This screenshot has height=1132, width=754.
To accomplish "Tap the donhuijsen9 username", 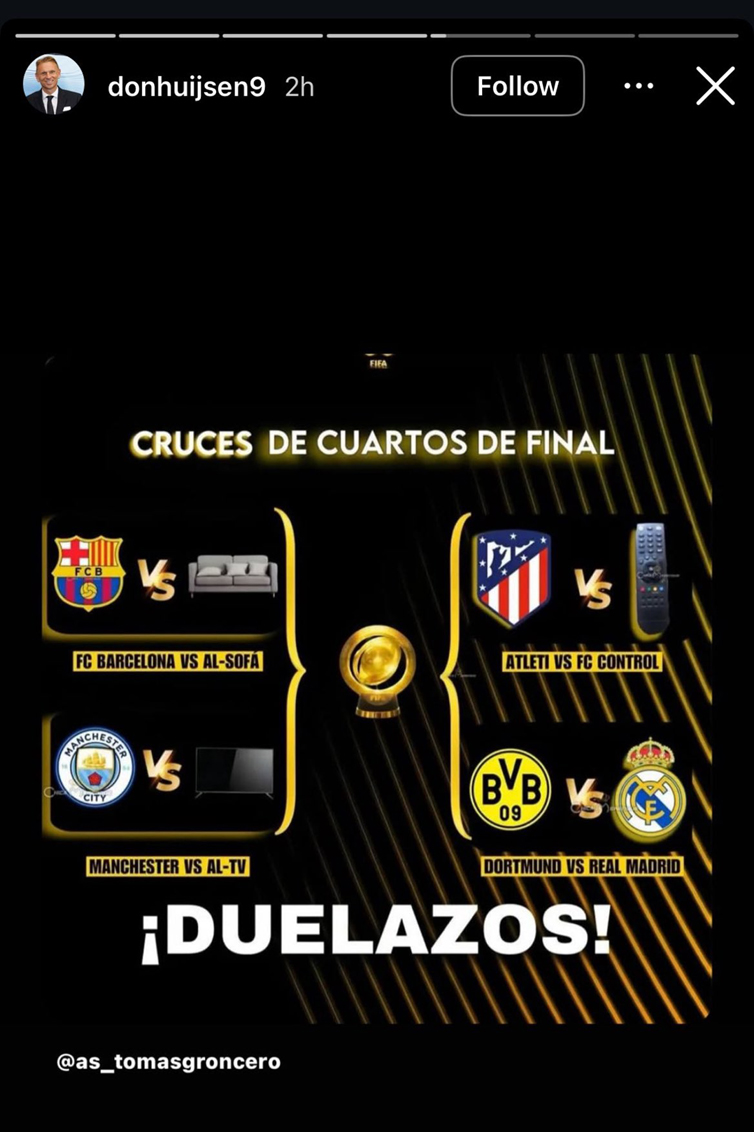I will pos(186,87).
